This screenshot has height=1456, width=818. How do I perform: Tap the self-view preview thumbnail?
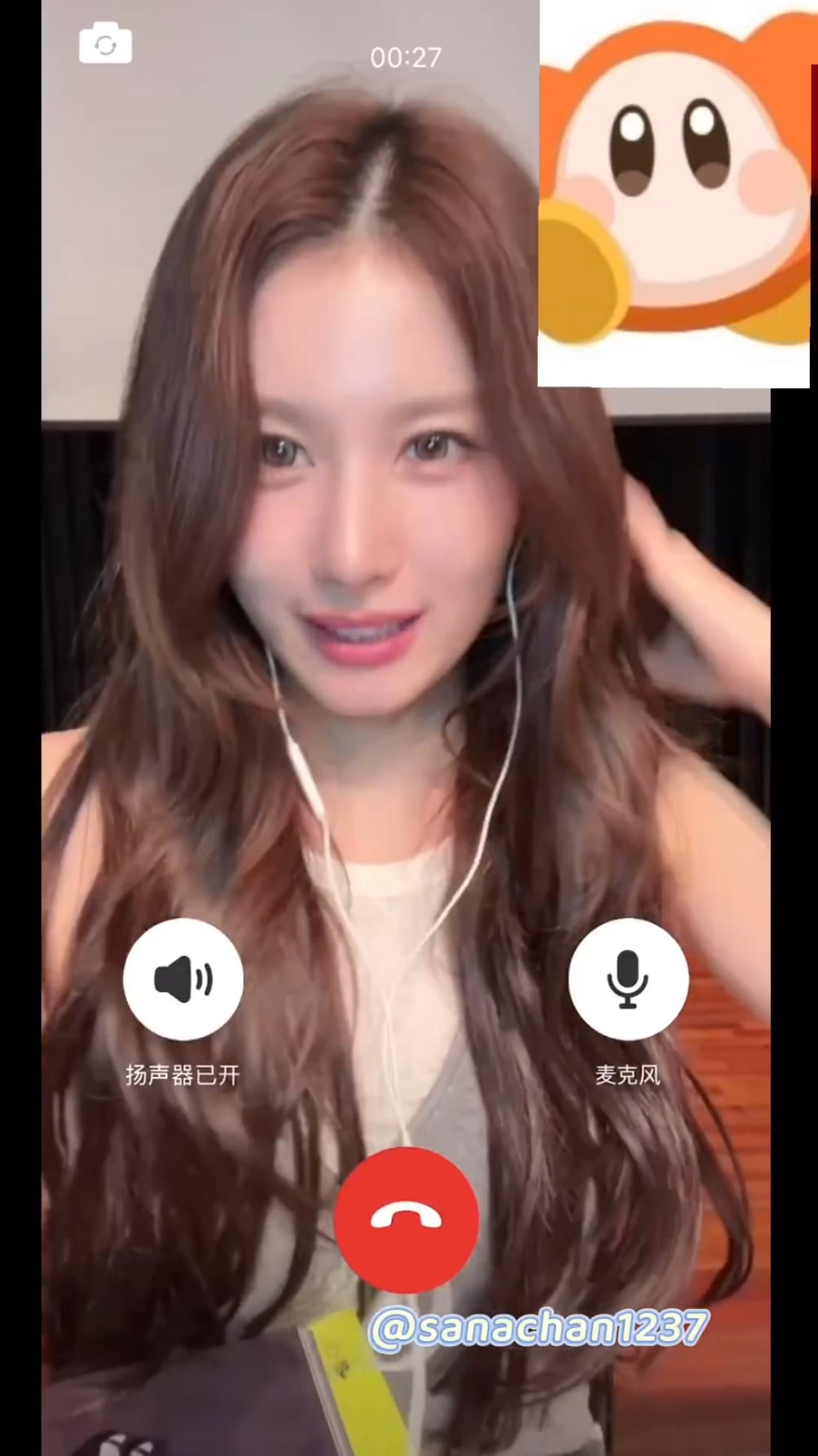click(675, 192)
